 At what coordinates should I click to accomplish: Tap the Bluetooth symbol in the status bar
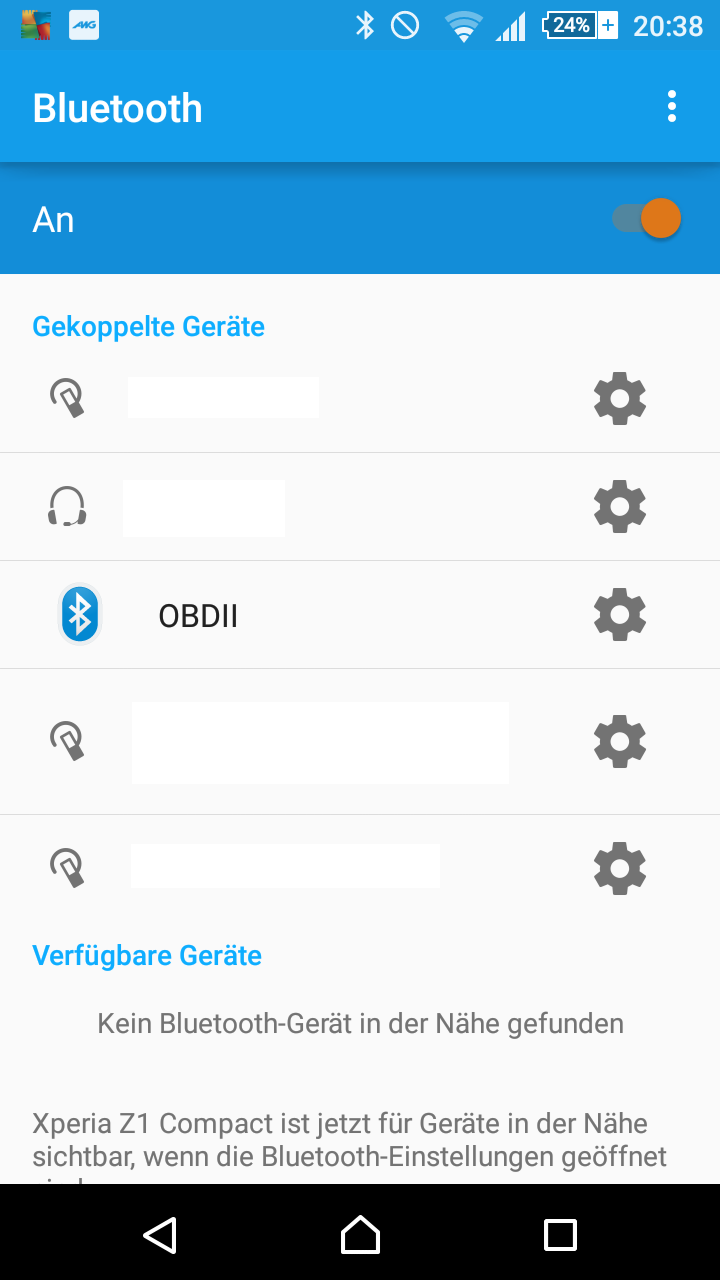[366, 24]
